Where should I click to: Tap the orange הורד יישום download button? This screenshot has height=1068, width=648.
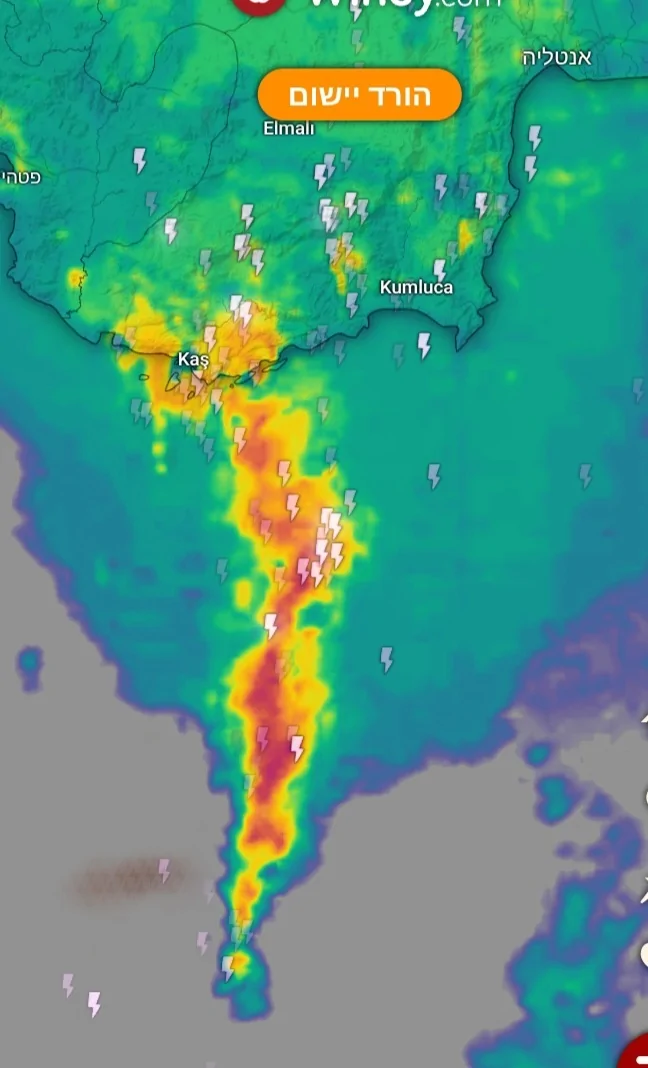point(359,95)
